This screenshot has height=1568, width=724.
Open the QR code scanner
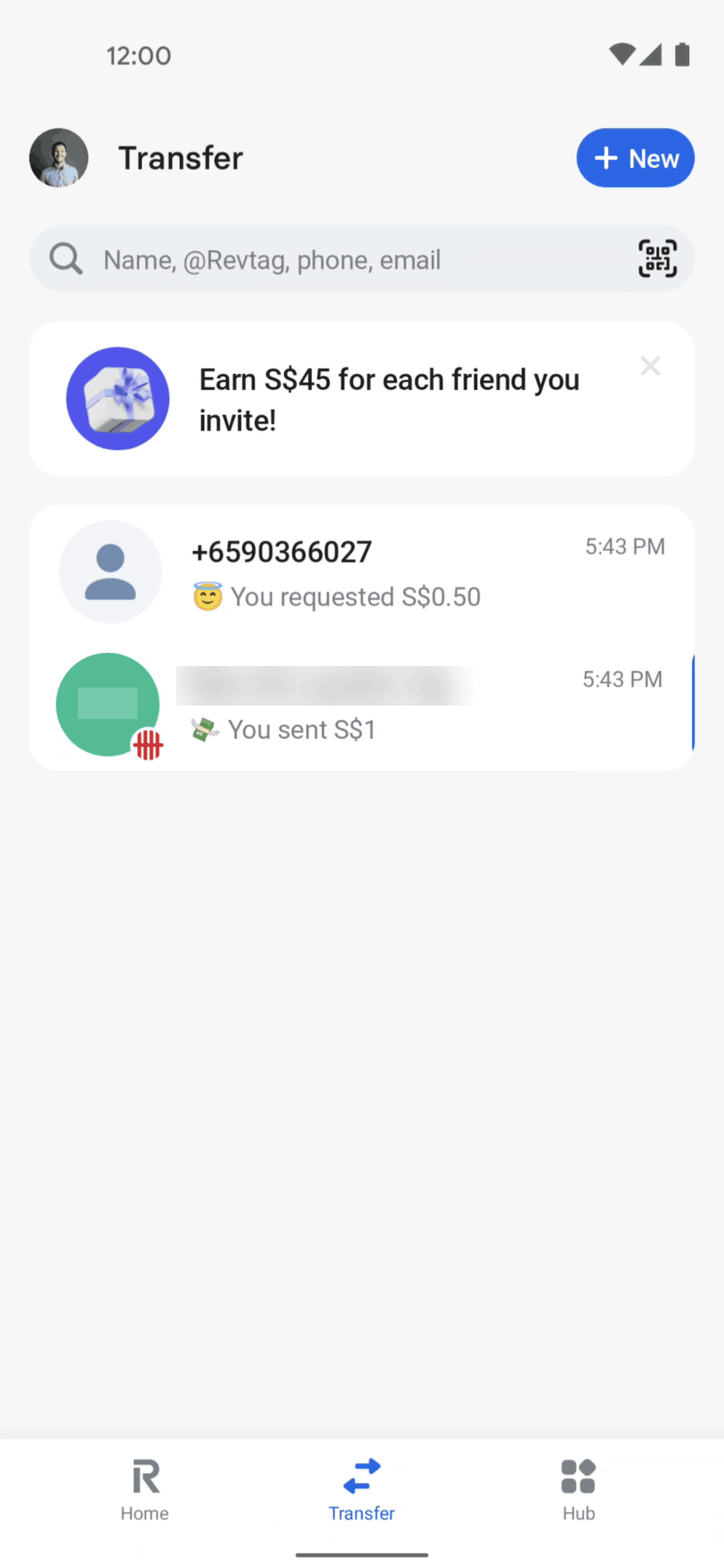657,259
